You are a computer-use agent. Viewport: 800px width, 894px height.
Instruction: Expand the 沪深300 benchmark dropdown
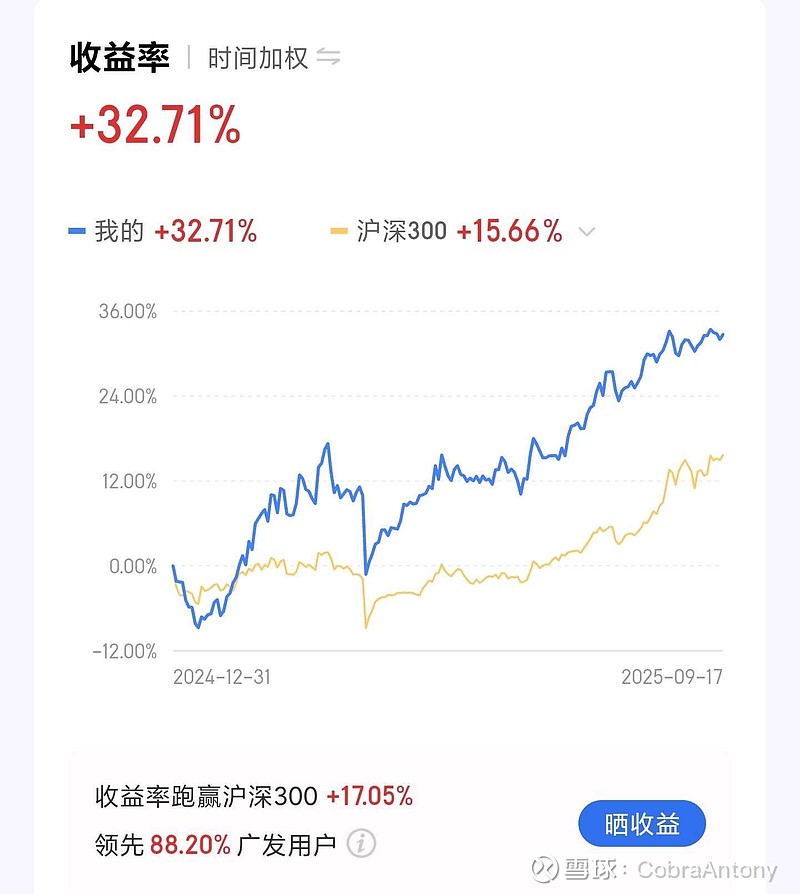[587, 232]
